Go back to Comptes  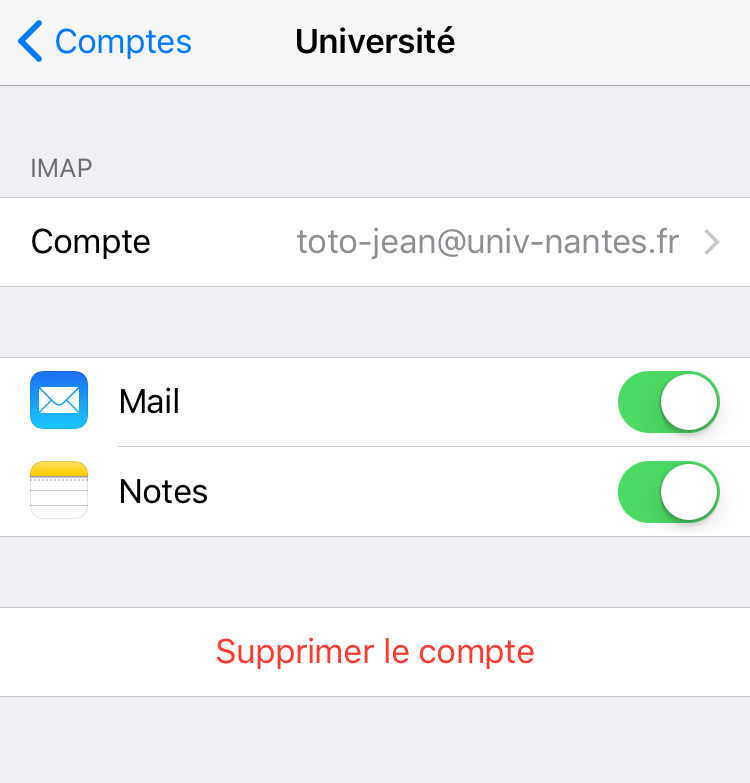coord(106,42)
